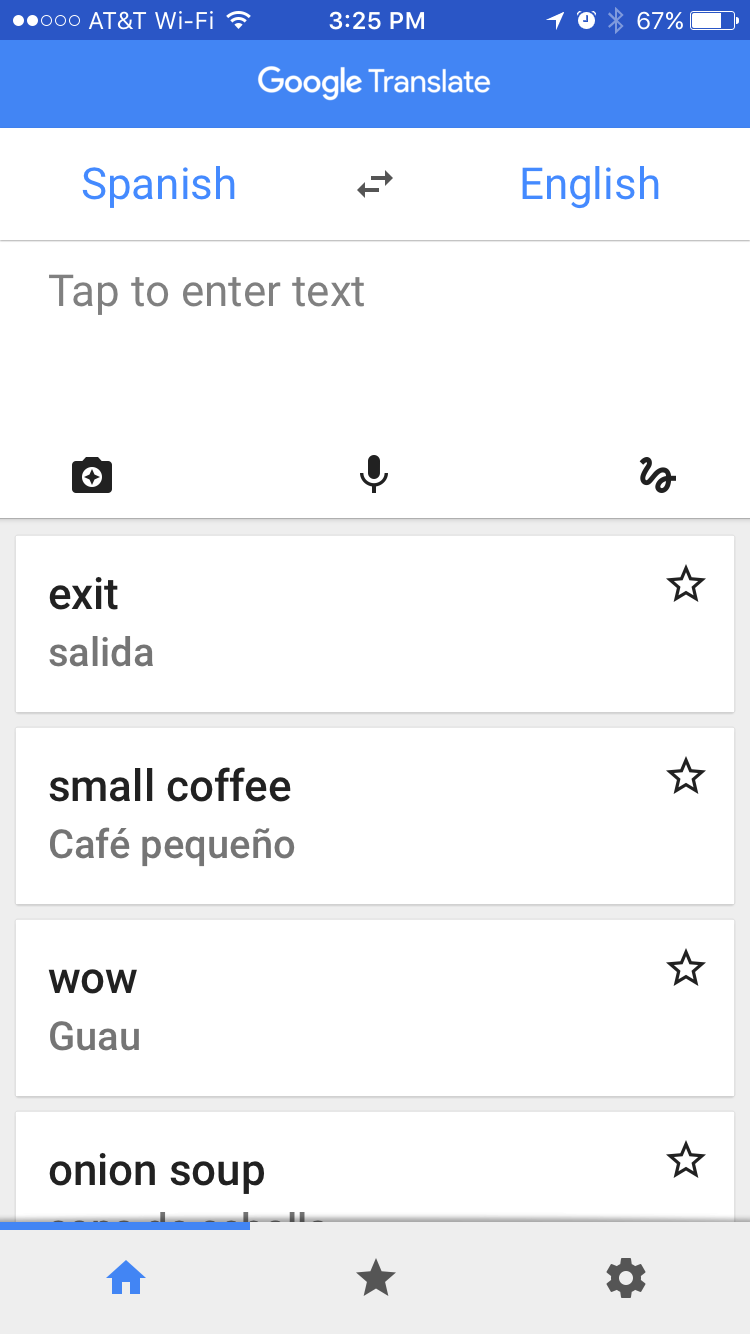Screen dimensions: 750x1334
Task: Star the 'wow' translation
Action: click(x=685, y=968)
